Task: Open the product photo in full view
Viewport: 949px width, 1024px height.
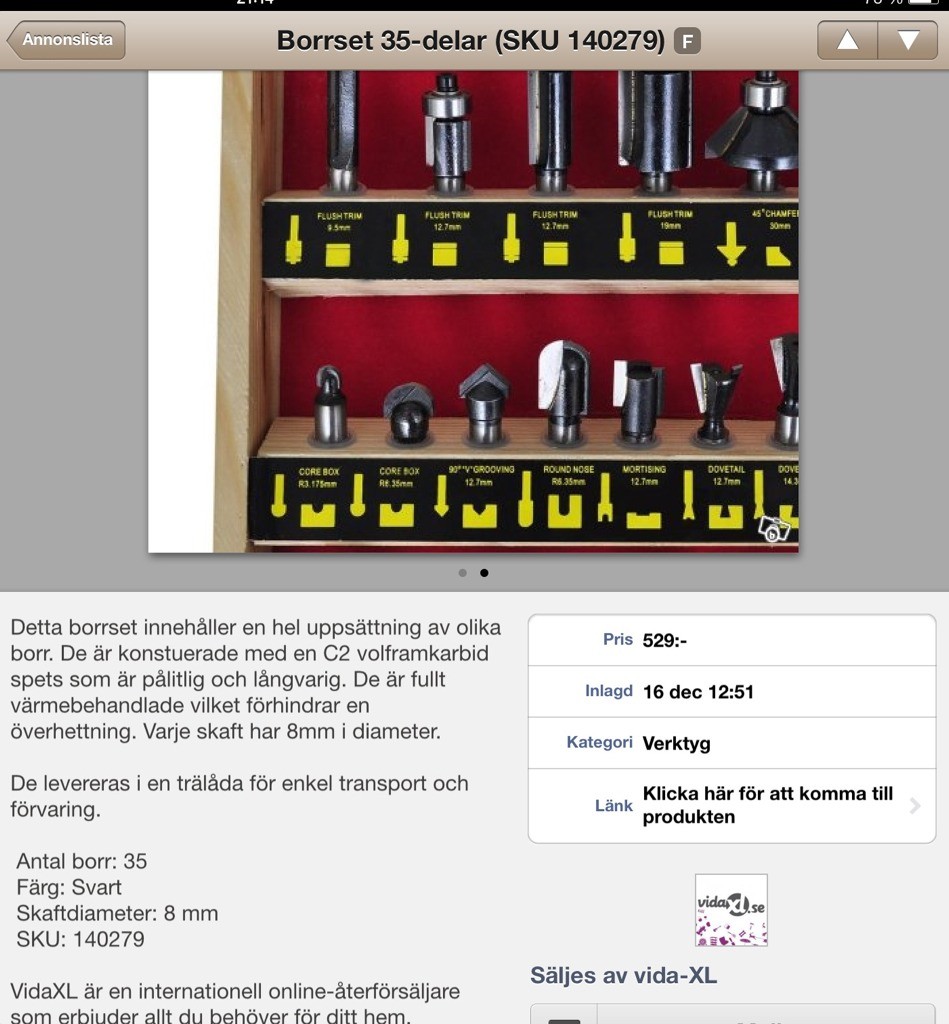Action: point(473,310)
